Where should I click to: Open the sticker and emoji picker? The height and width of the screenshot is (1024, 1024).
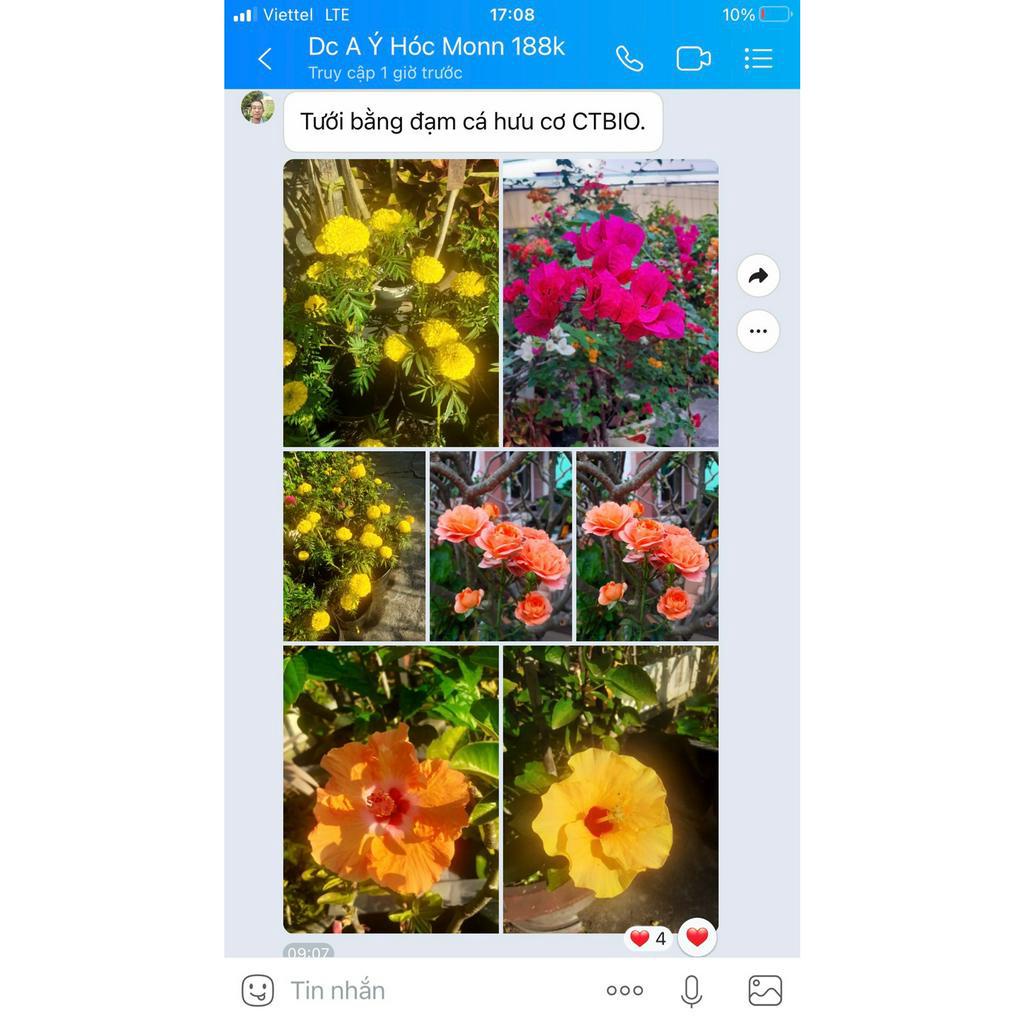(x=258, y=990)
